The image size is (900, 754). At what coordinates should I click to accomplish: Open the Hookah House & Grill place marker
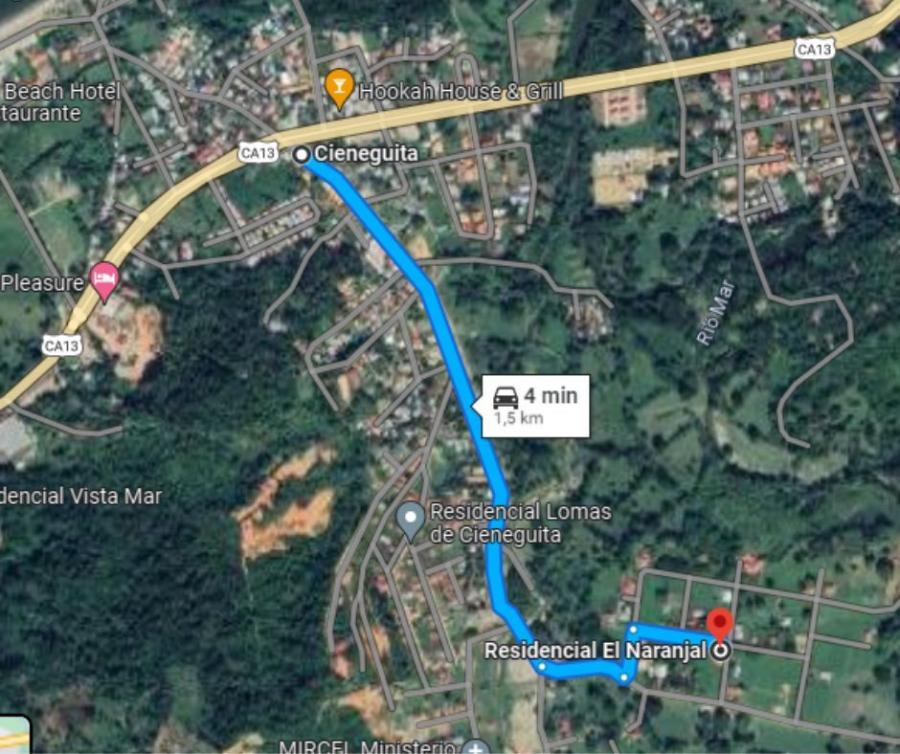339,89
